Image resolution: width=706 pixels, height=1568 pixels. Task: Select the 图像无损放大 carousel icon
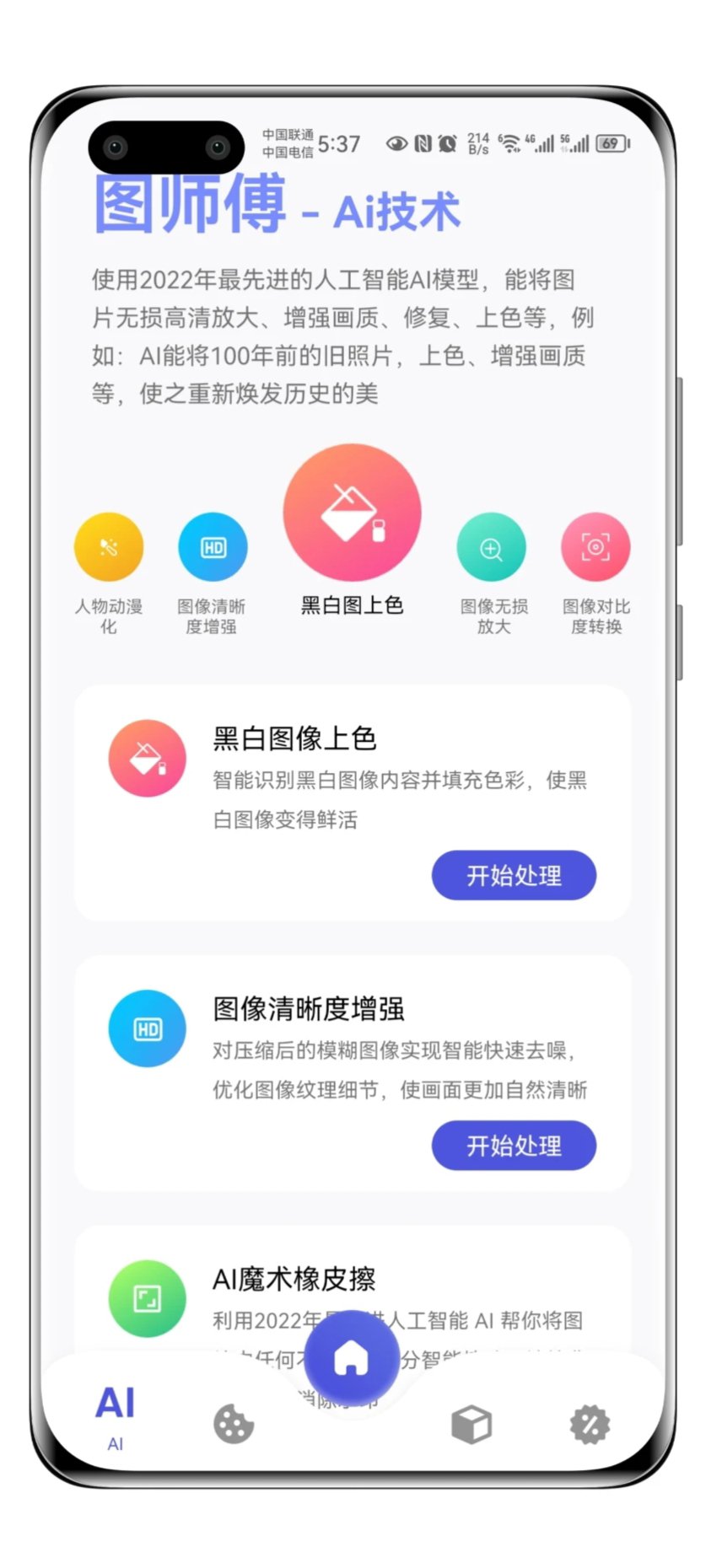coord(491,548)
